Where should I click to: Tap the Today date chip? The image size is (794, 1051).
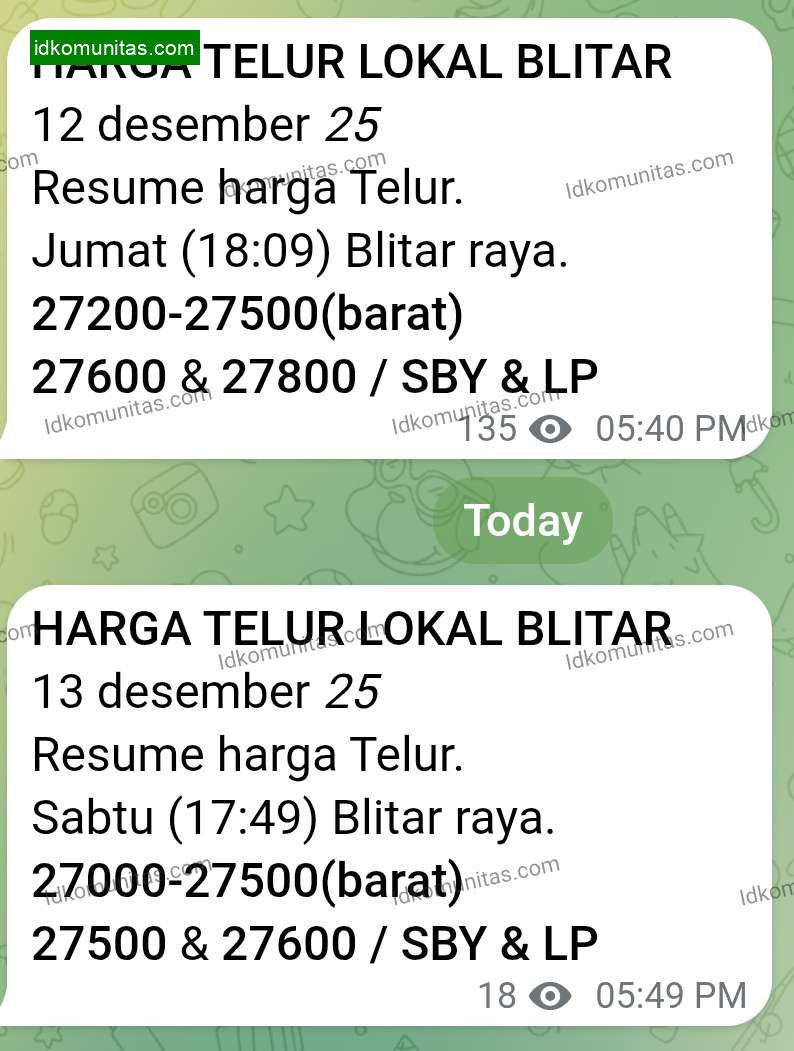(523, 521)
